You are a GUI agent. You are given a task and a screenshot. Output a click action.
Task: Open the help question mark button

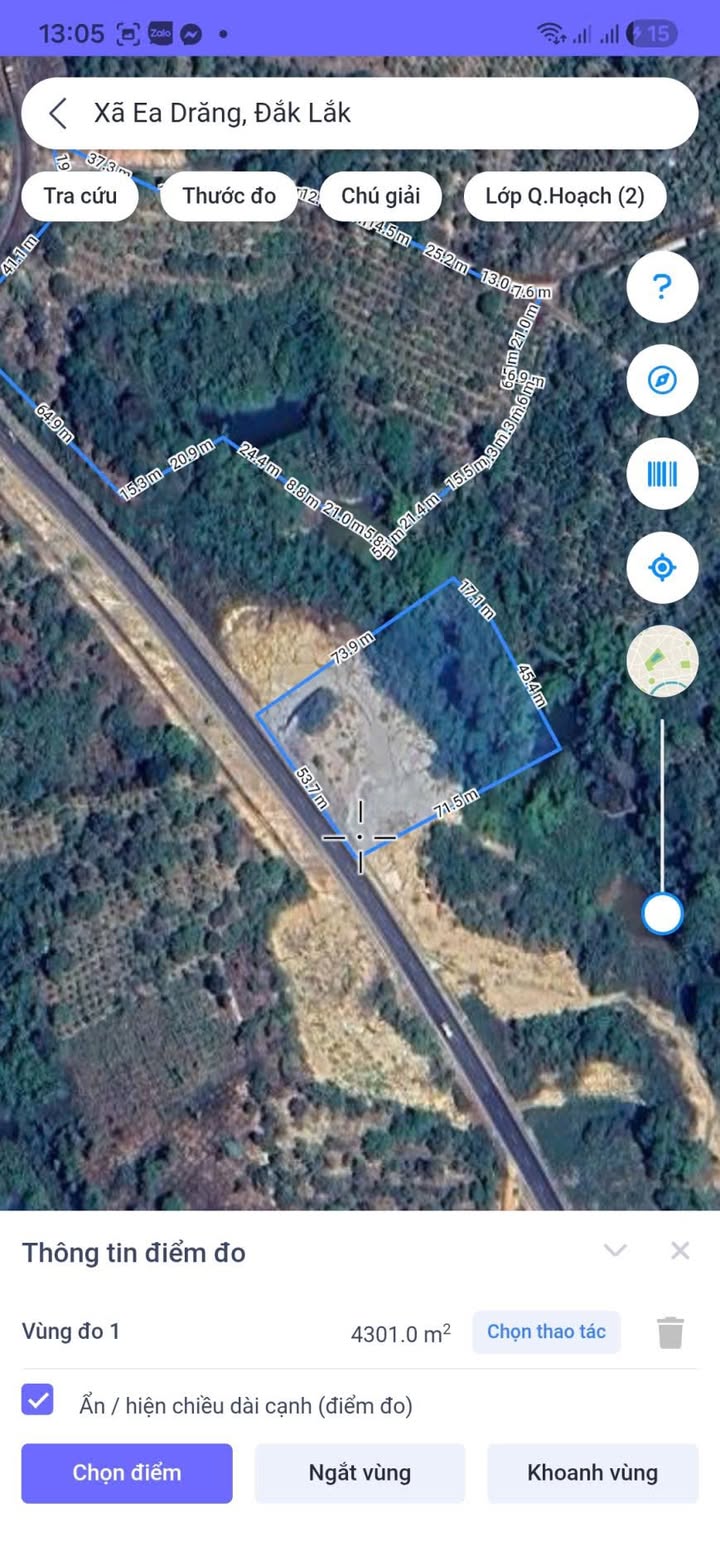662,287
